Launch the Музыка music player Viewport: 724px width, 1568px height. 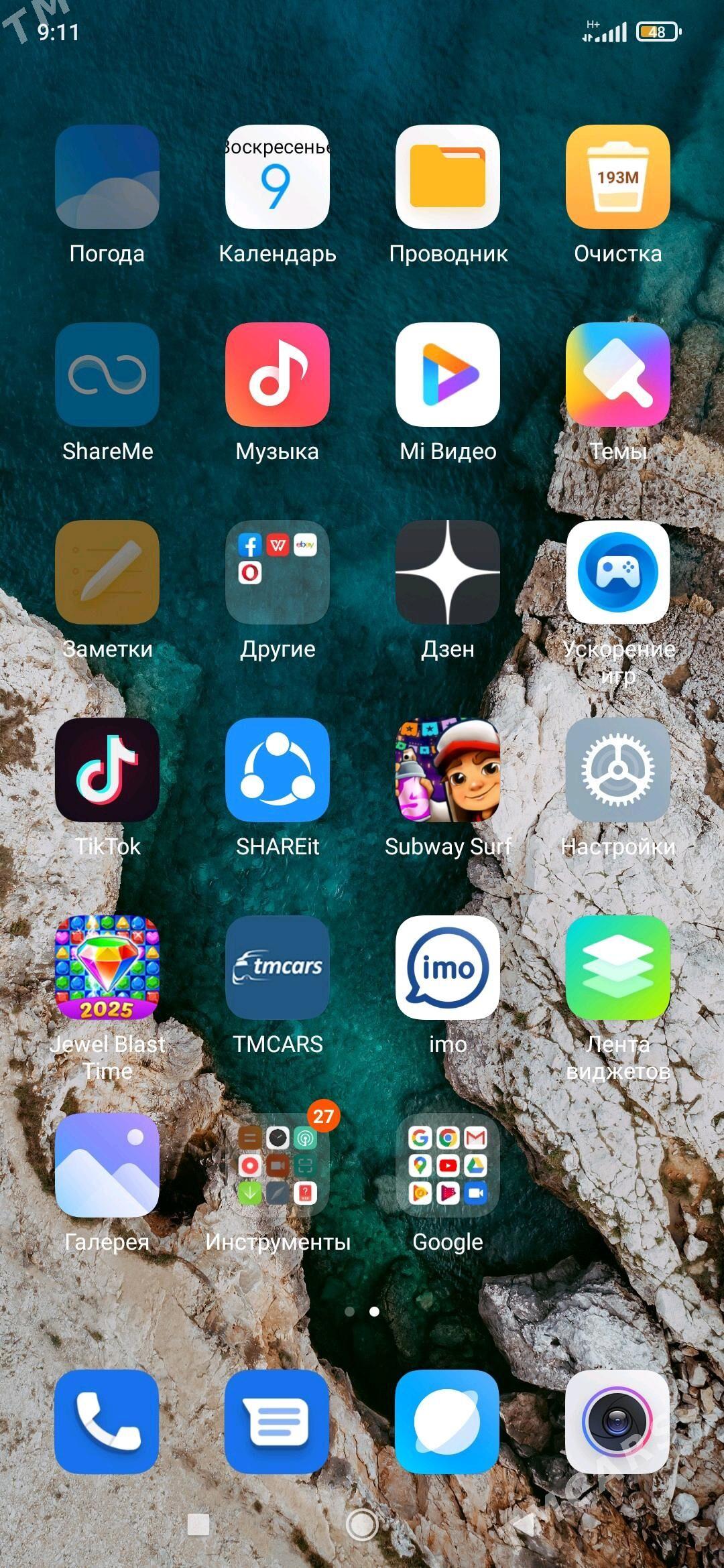[x=278, y=375]
